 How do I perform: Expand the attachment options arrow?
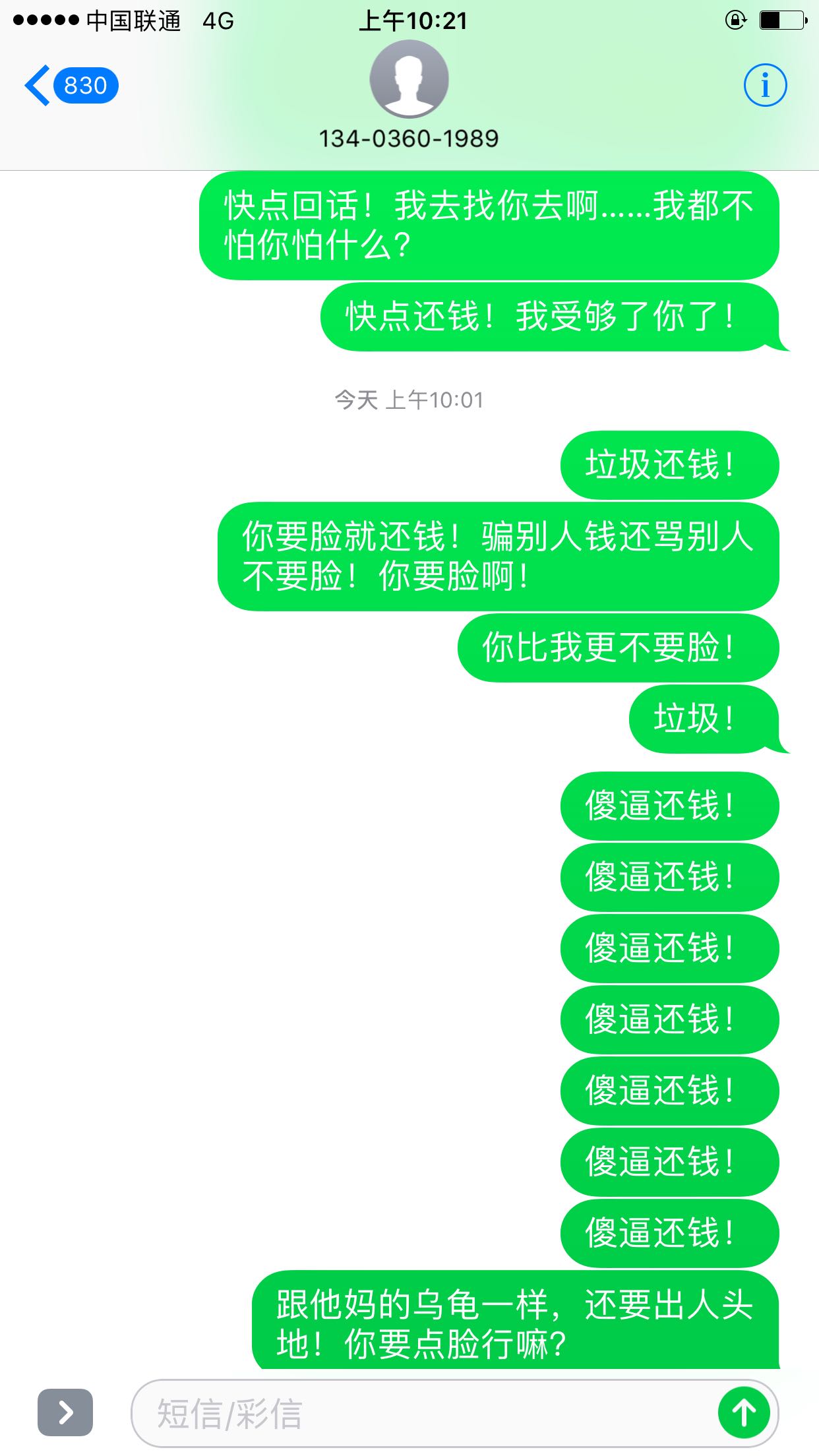pyautogui.click(x=65, y=1412)
